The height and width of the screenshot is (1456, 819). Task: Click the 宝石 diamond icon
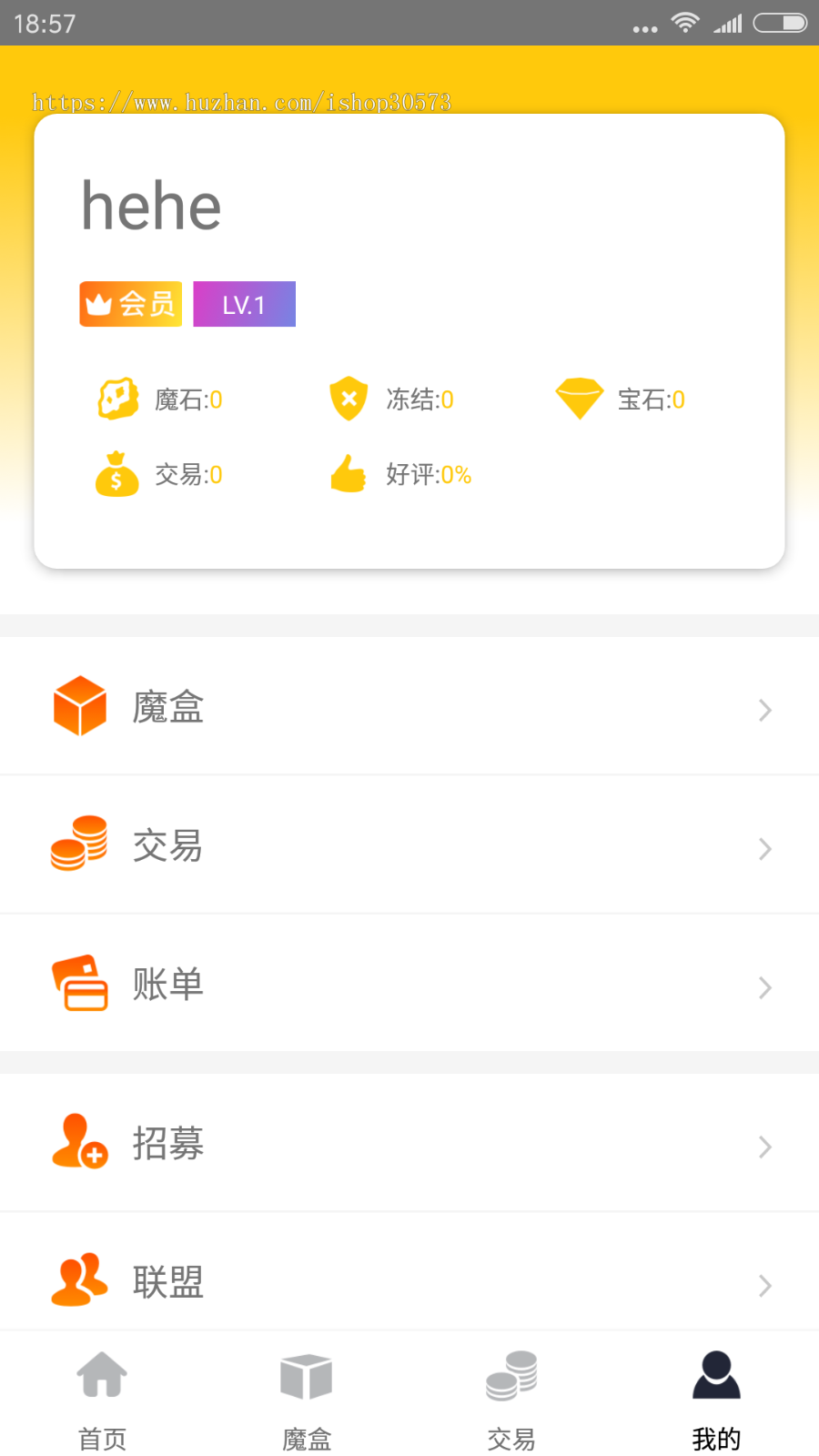580,399
